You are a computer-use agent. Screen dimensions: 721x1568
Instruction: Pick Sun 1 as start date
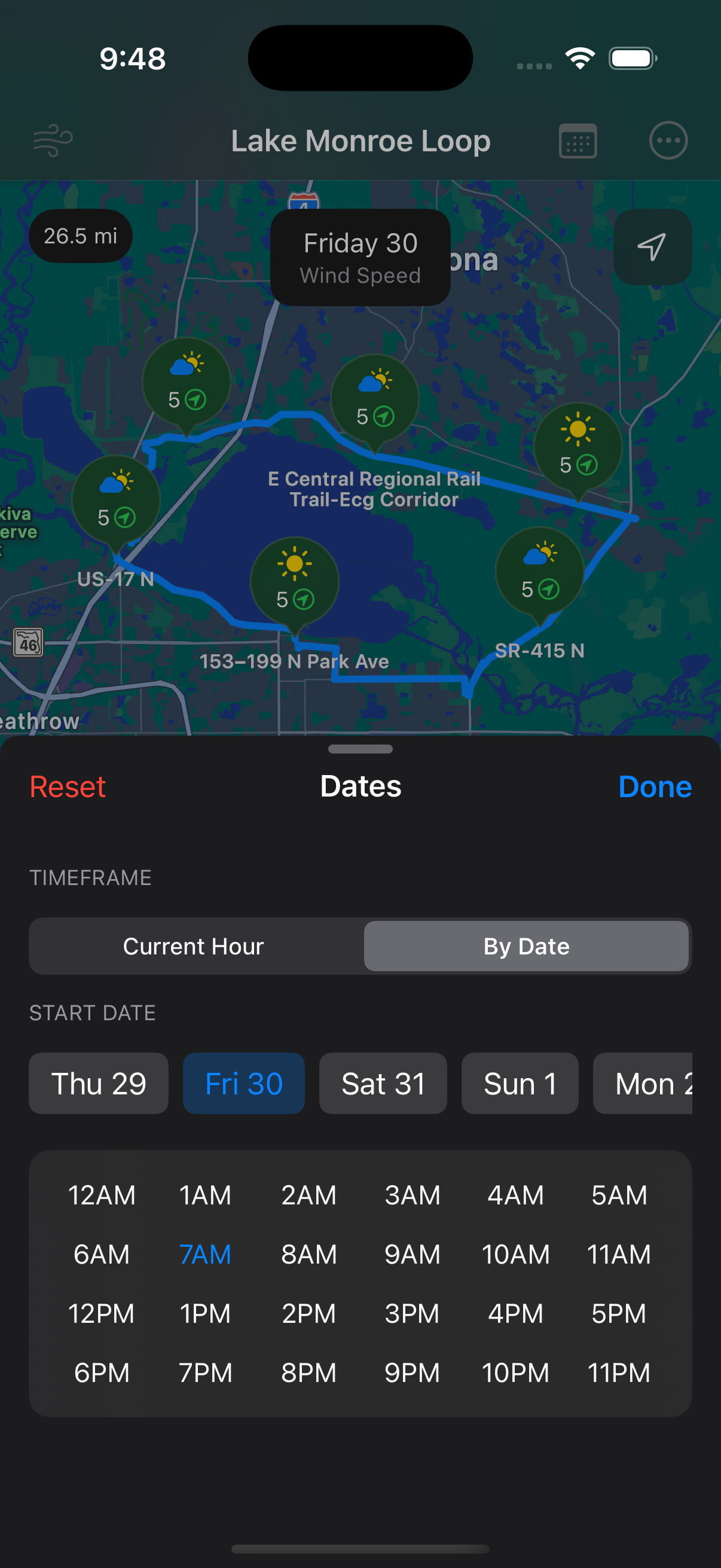[520, 1084]
